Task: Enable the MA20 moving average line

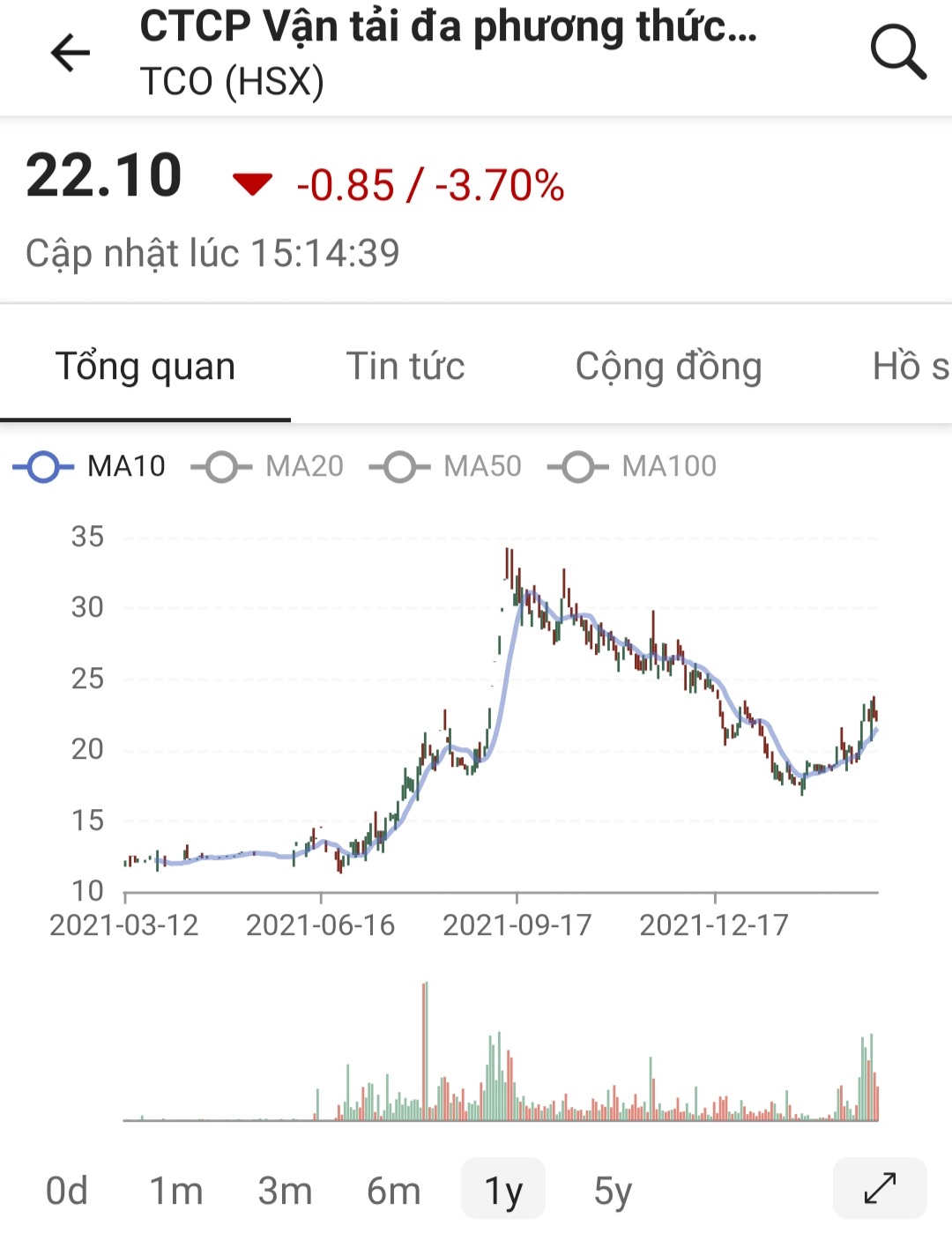Action: [268, 466]
